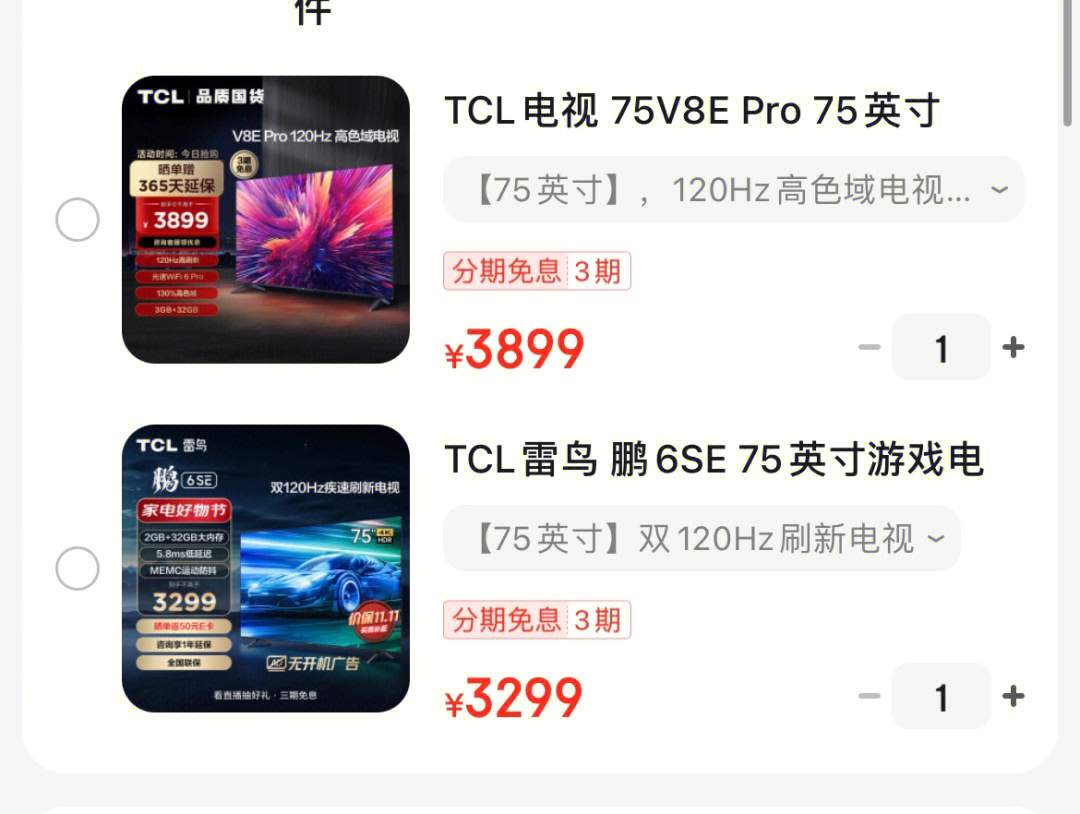
Task: Select the TCL 75V8E Pro cart item
Action: 77,220
